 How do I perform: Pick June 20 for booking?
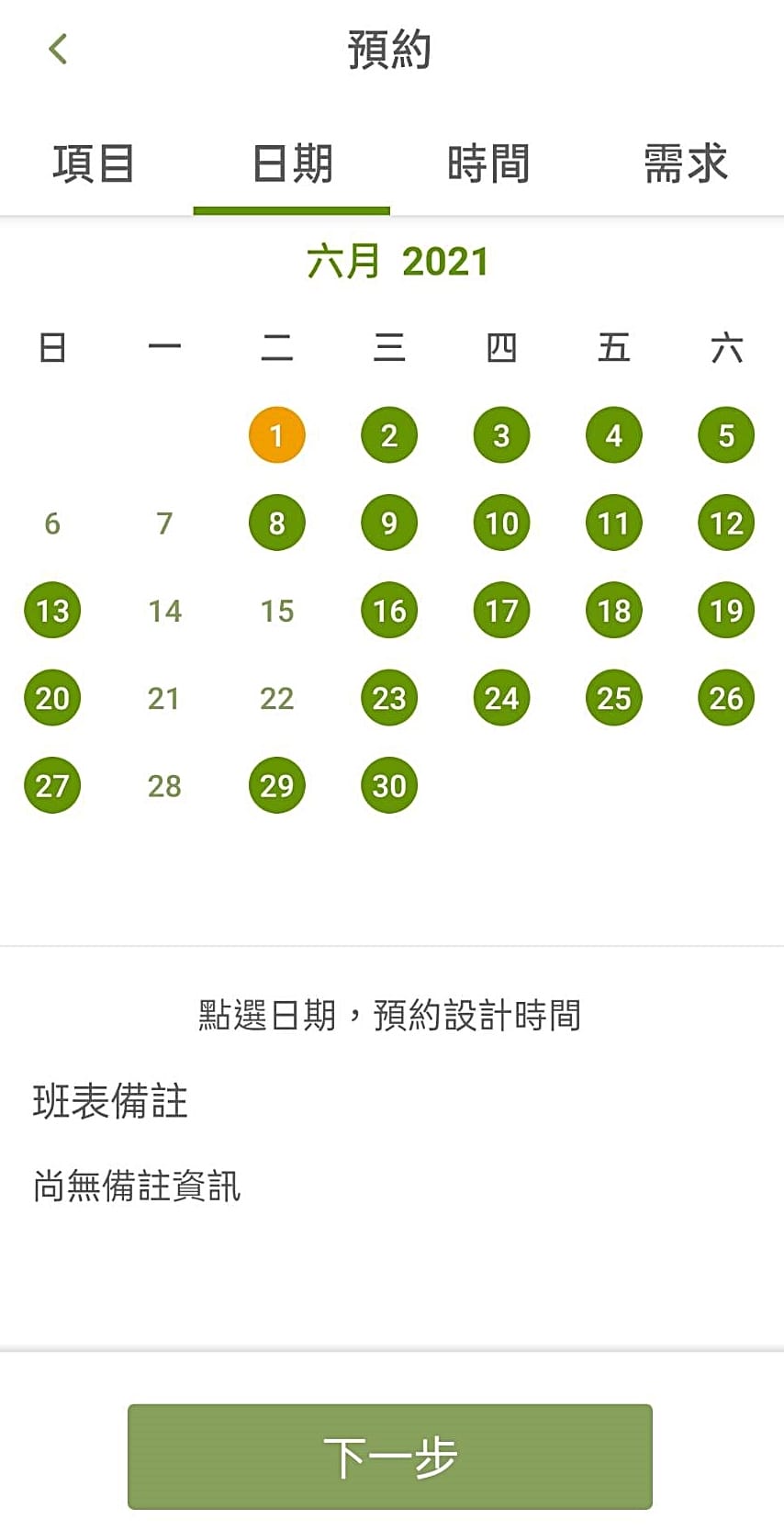click(x=52, y=697)
